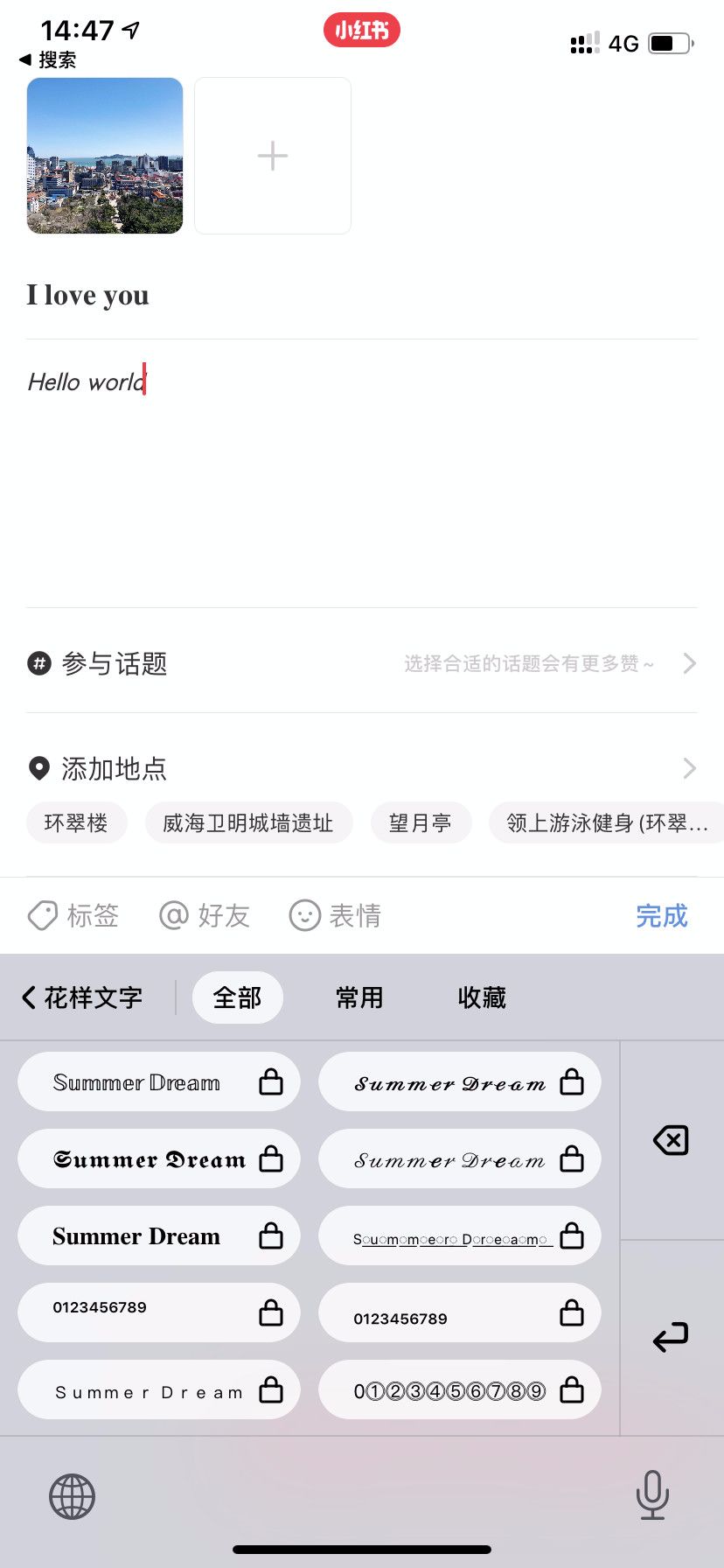This screenshot has height=1568, width=724.
Task: Open the 表情 emoji picker
Action: tap(336, 916)
